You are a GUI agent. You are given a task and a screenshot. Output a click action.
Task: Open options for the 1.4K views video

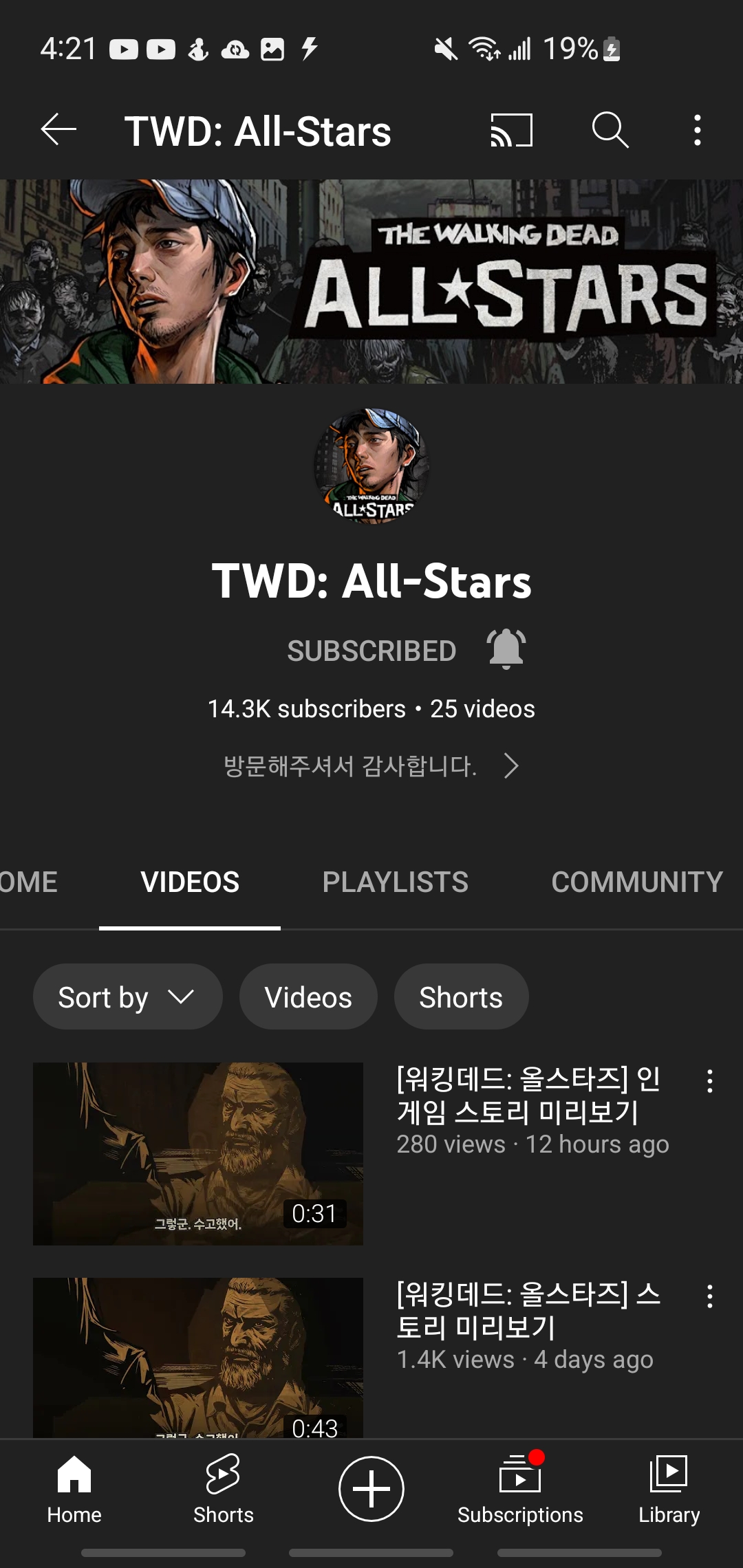(709, 1296)
